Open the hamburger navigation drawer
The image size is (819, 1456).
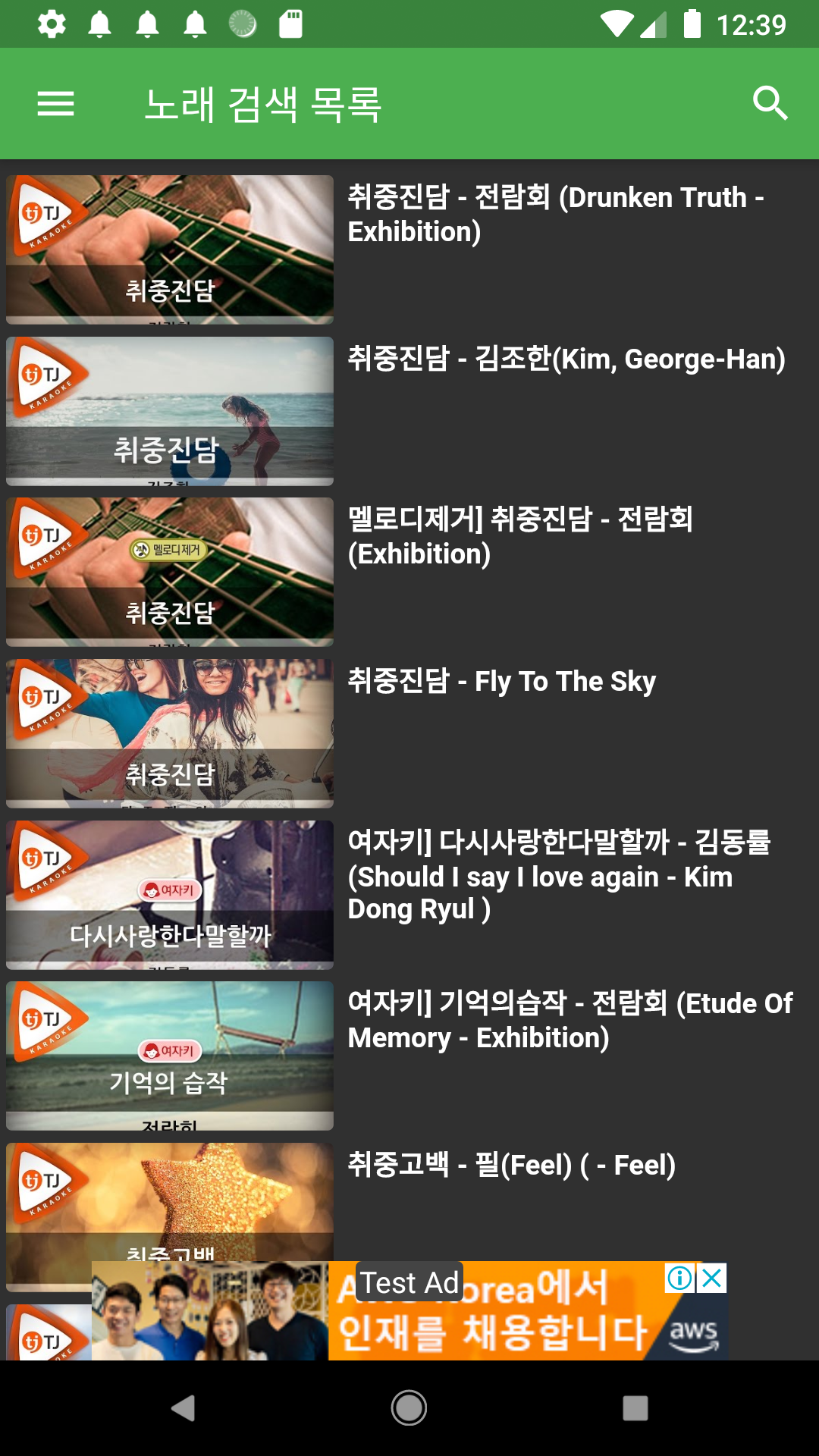(55, 103)
